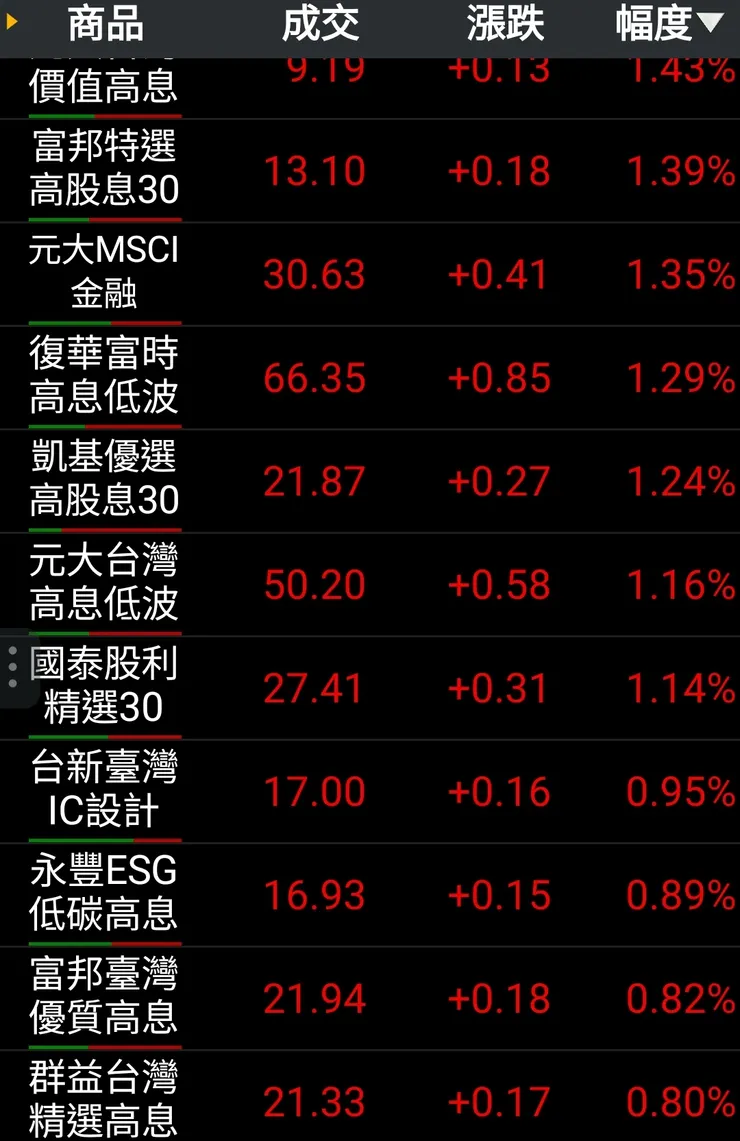Open the side panel via the three-dot handle
The height and width of the screenshot is (1141, 740).
12,668
